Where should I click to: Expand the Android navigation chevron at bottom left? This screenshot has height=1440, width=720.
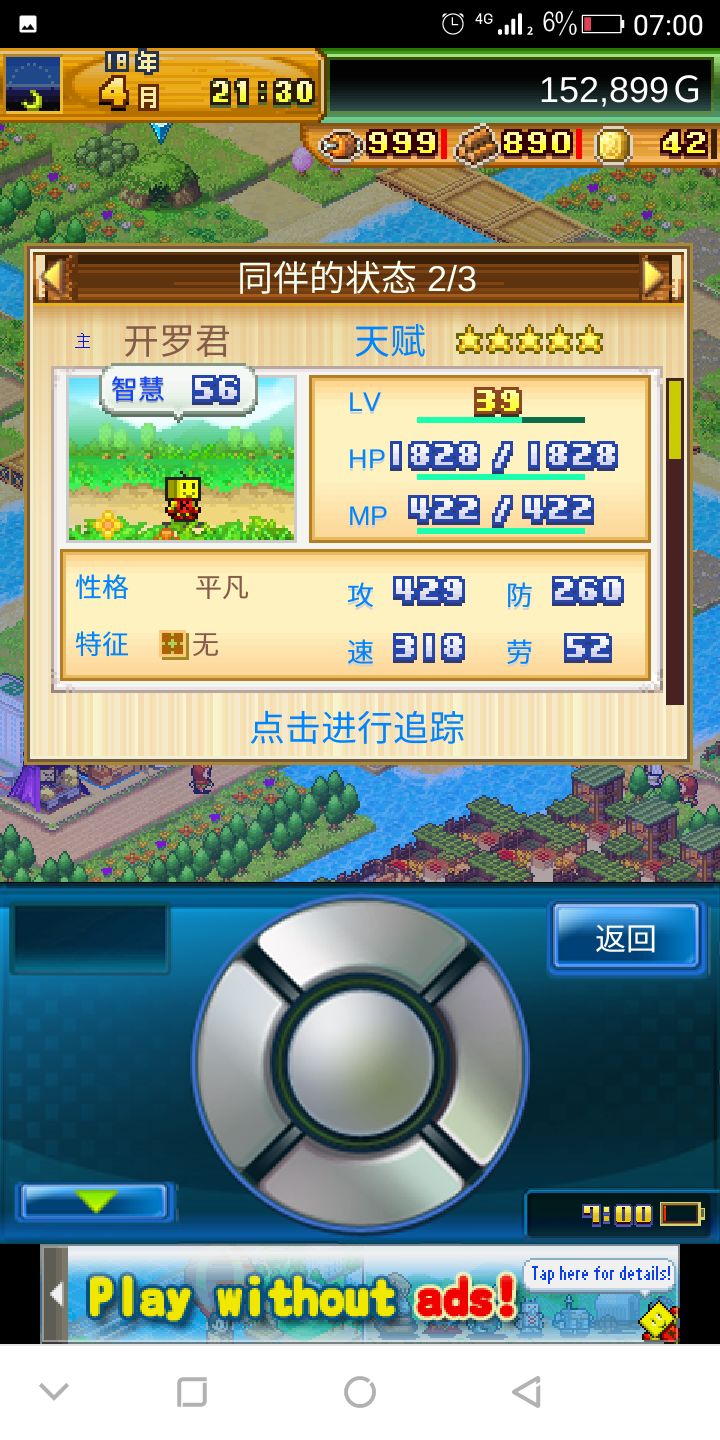54,1390
